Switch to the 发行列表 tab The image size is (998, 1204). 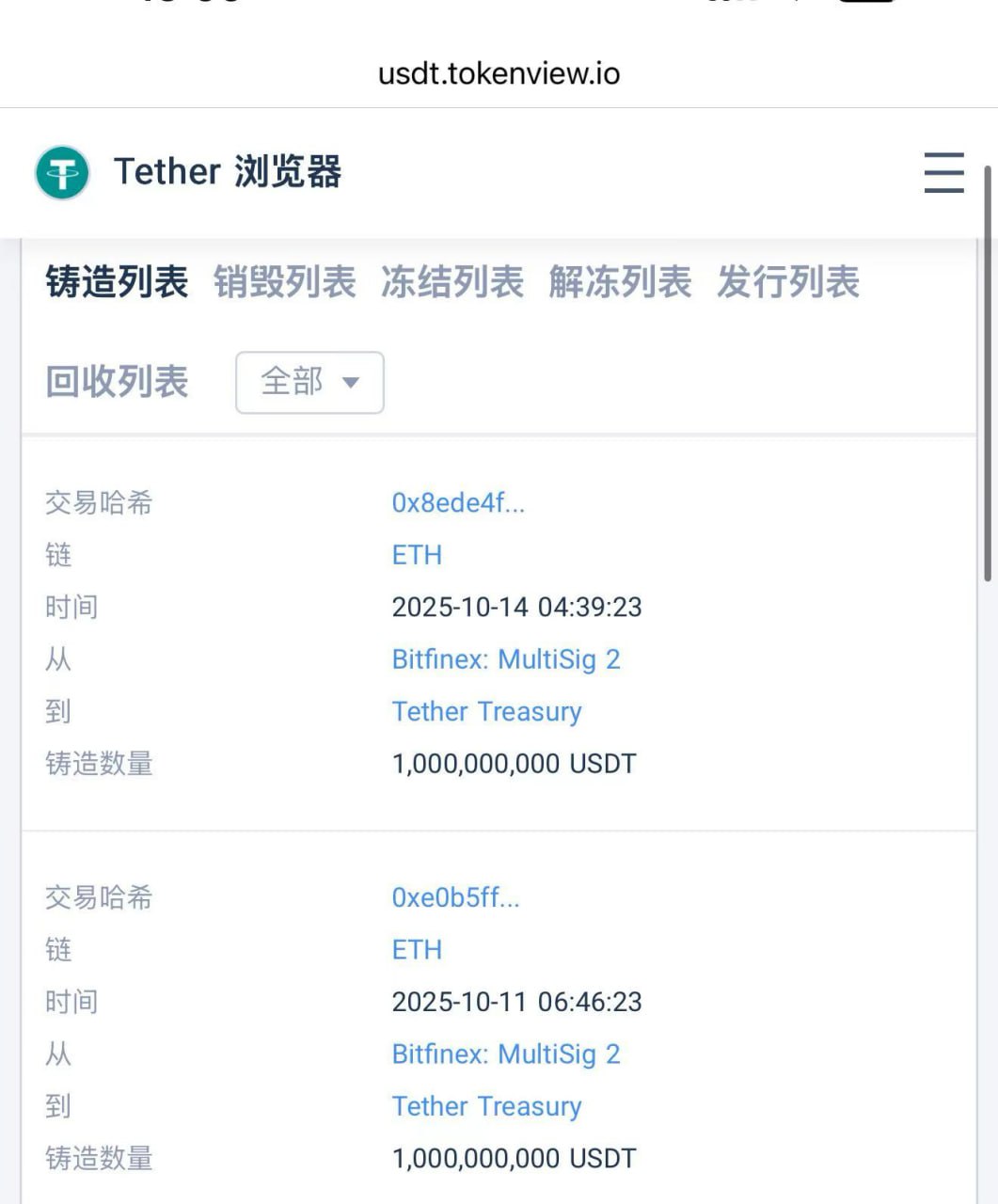[x=787, y=282]
